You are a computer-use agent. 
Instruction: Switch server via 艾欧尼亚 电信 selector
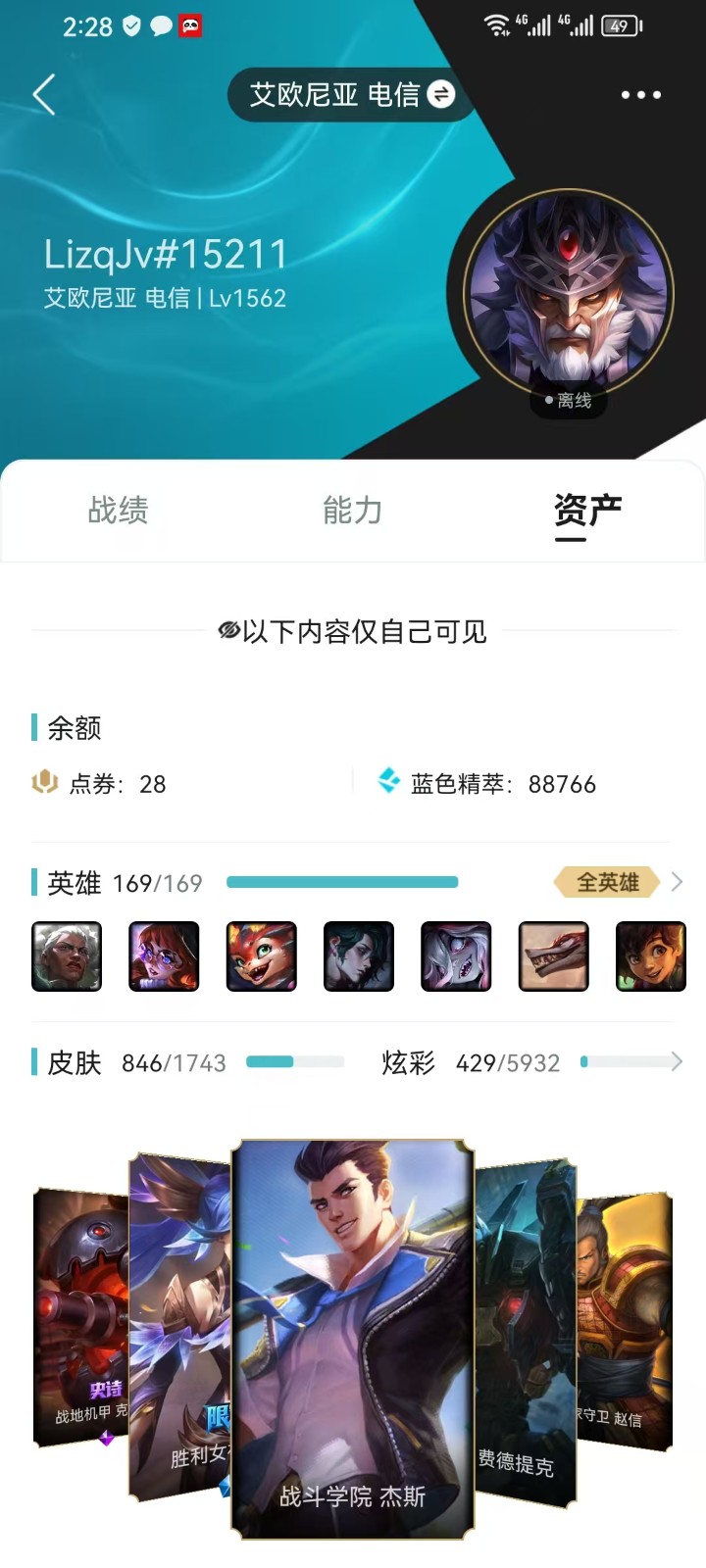point(352,95)
